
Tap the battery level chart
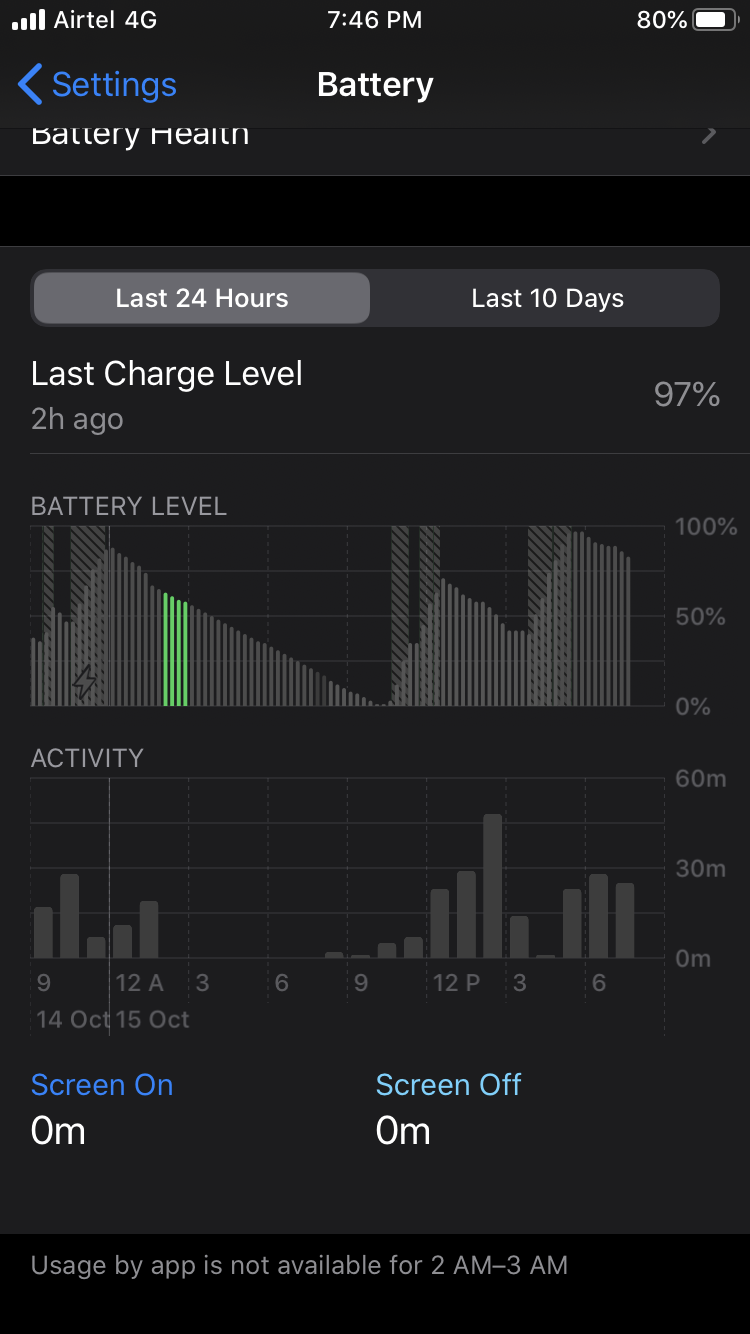(346, 617)
